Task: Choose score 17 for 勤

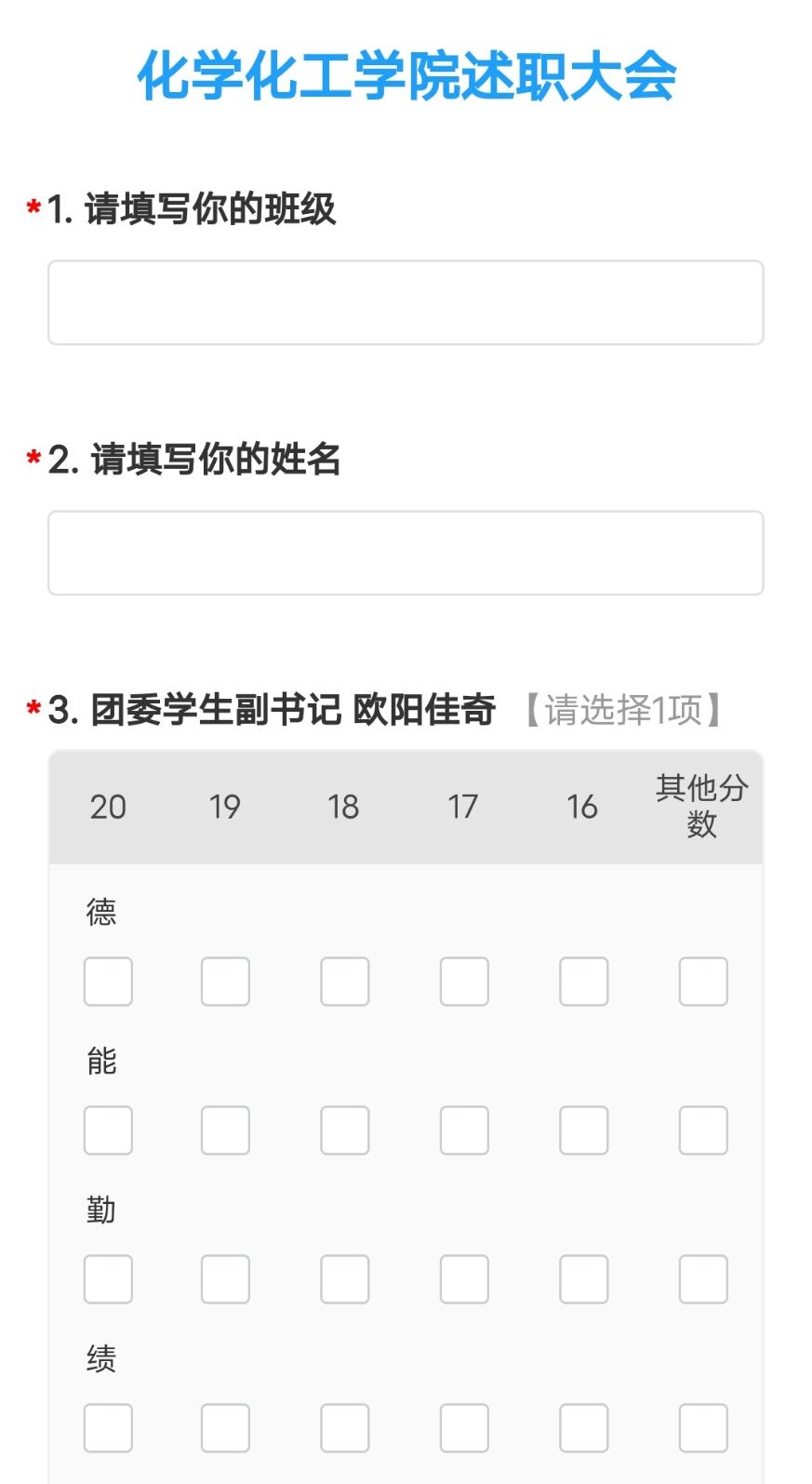Action: pyautogui.click(x=464, y=1279)
